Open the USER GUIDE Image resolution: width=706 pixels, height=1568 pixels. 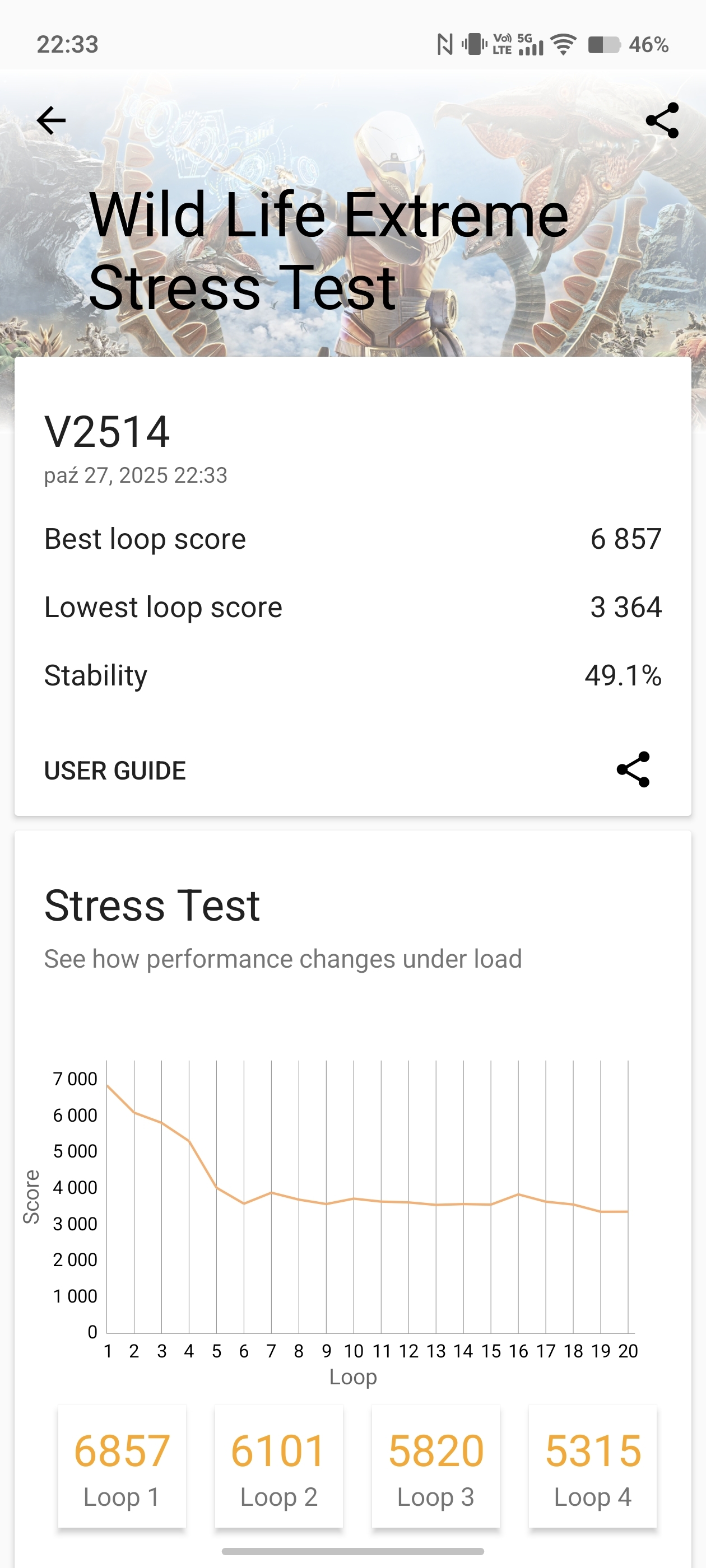(115, 771)
